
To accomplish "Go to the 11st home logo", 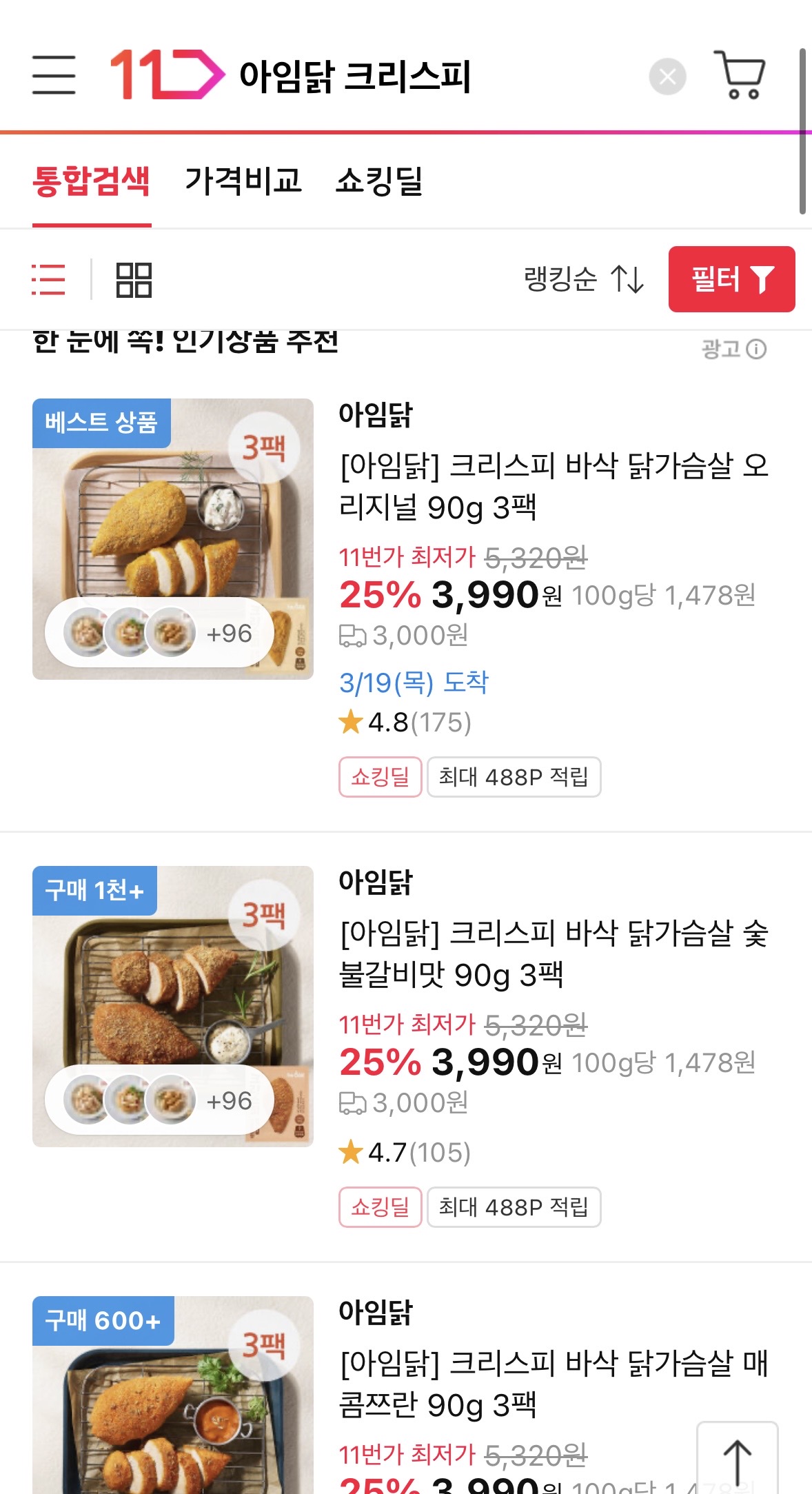I will (167, 74).
